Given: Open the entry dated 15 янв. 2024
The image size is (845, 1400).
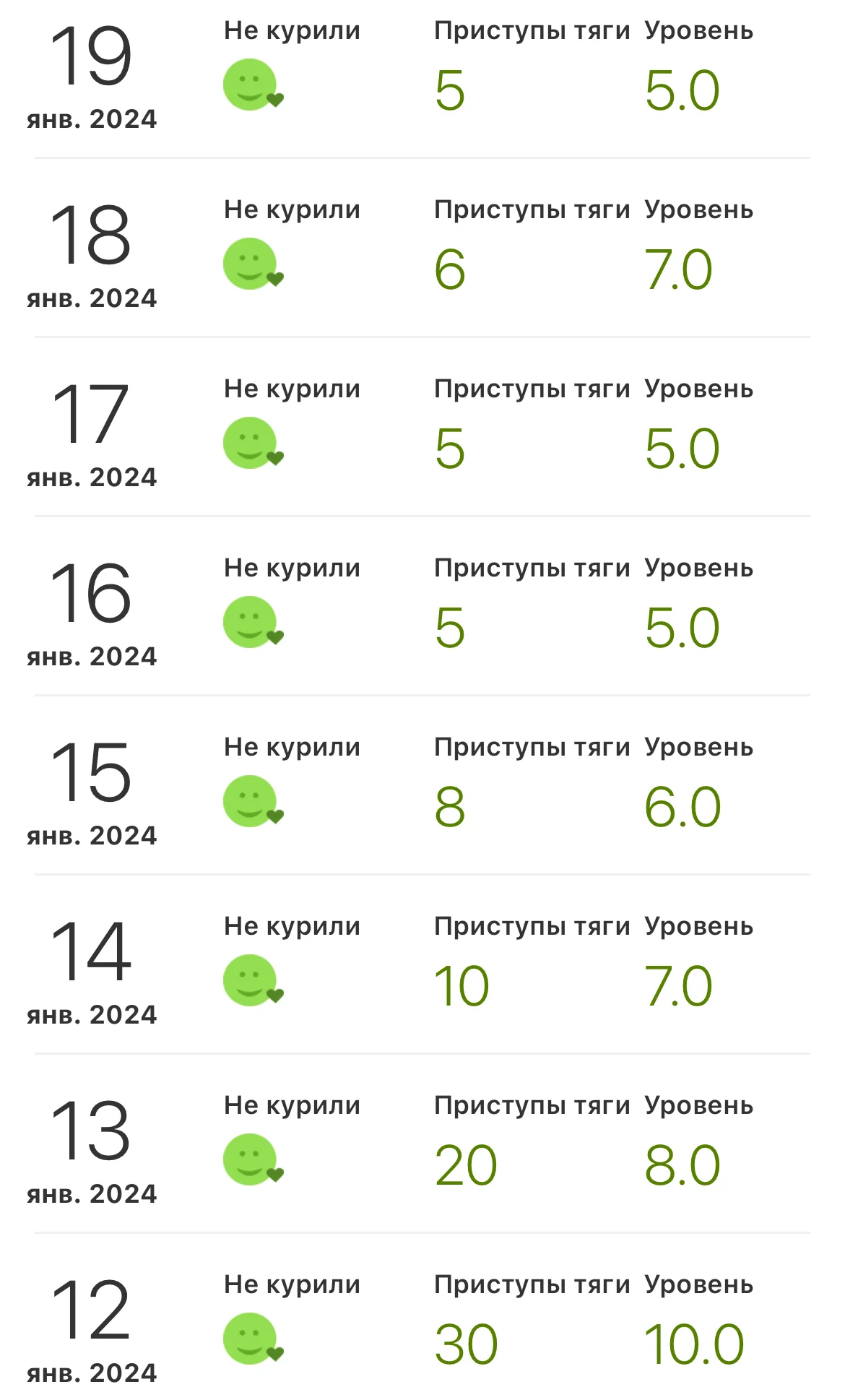Looking at the screenshot, I should (422, 785).
